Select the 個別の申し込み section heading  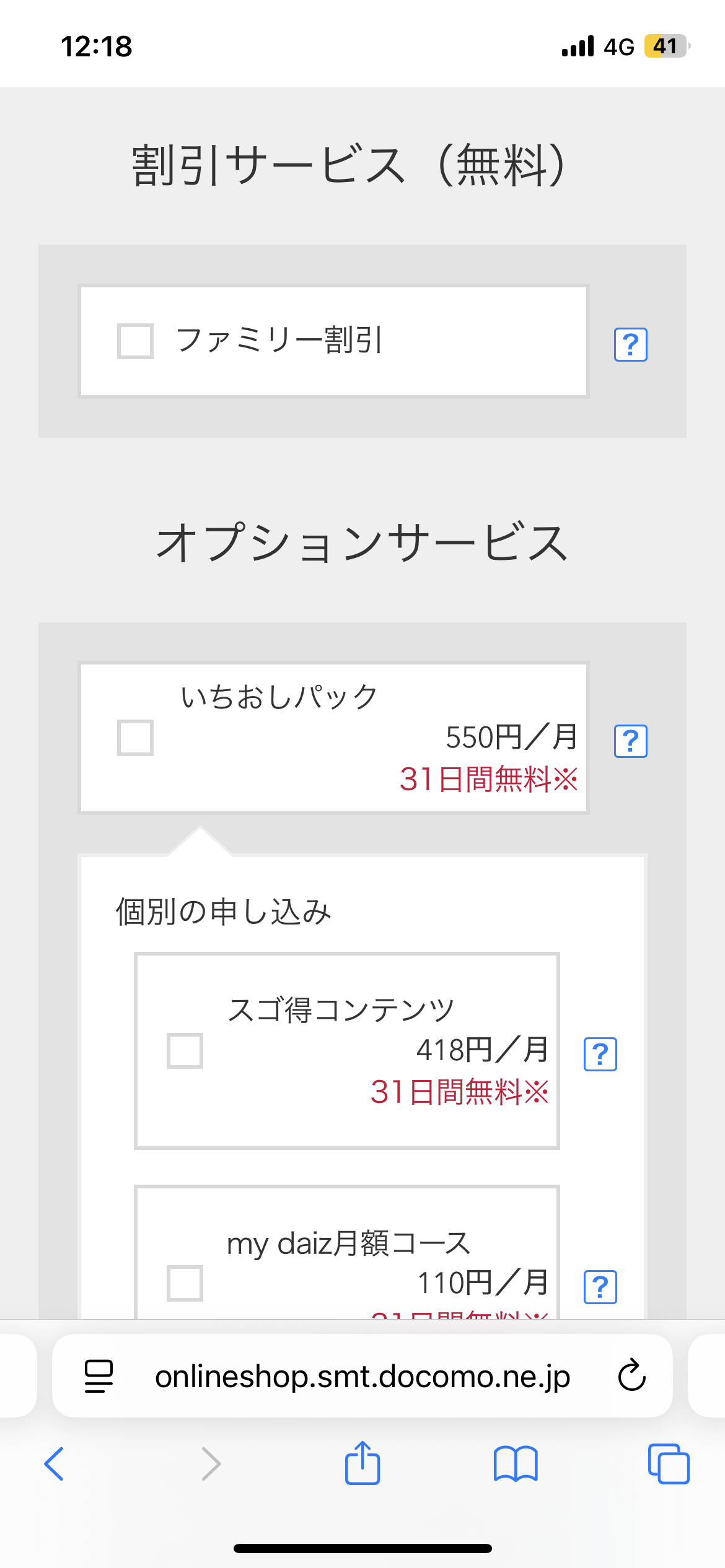point(223,910)
